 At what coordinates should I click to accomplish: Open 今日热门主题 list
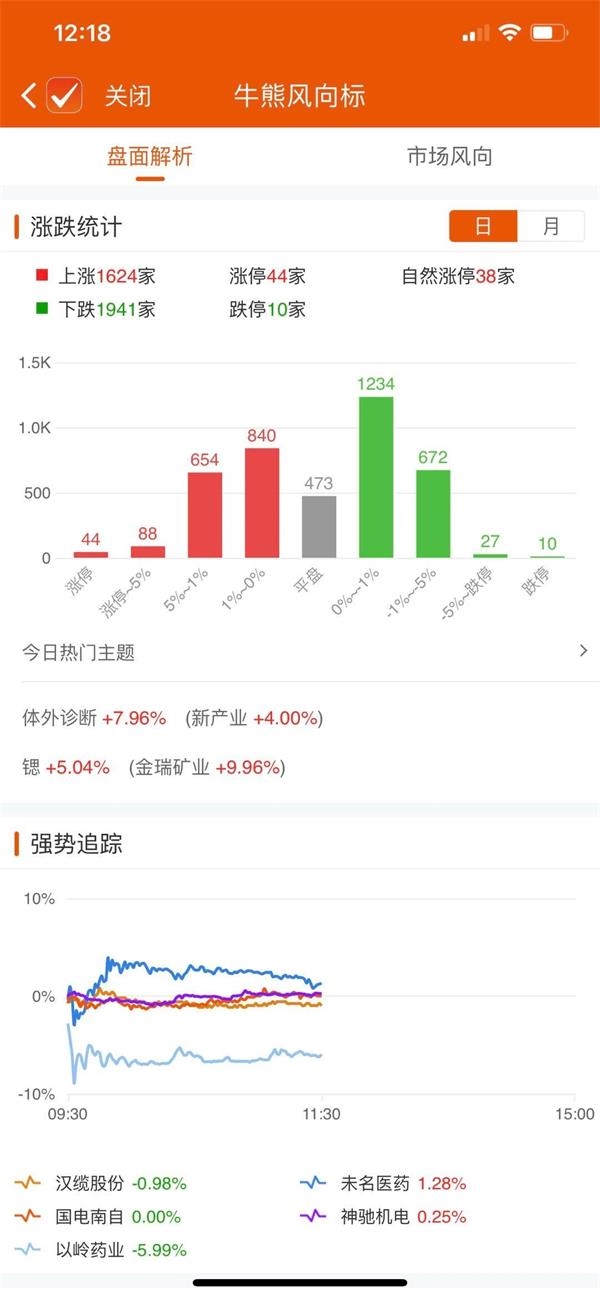pos(300,652)
